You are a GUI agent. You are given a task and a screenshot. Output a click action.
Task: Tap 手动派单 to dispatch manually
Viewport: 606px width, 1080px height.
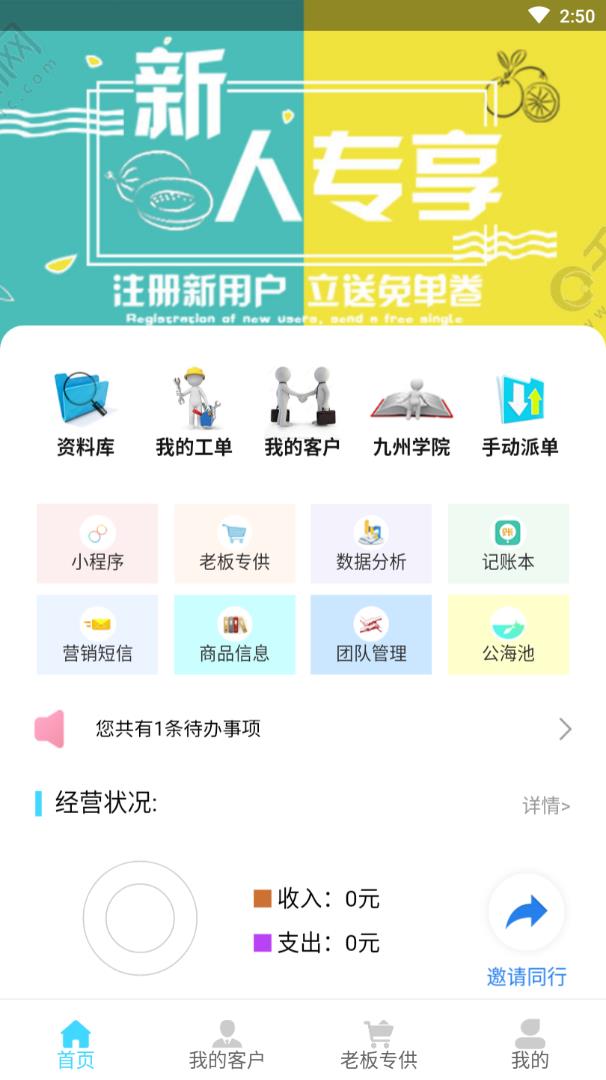[520, 410]
